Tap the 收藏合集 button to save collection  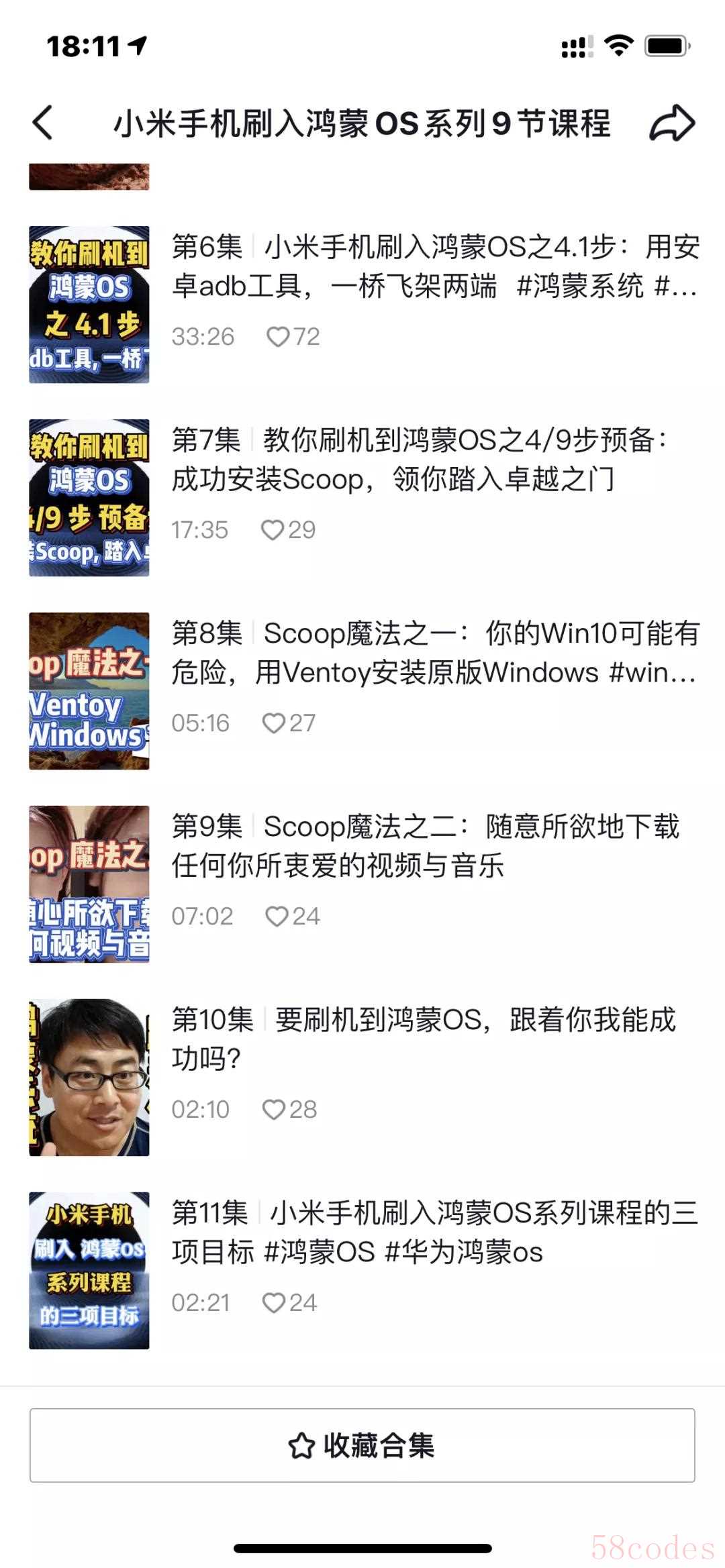362,1445
